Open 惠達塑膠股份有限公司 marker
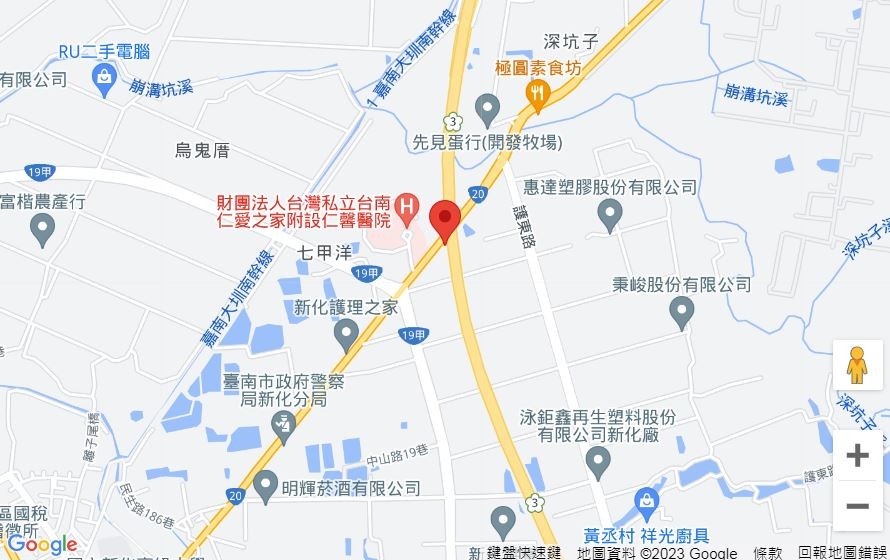This screenshot has width=890, height=560. (609, 213)
